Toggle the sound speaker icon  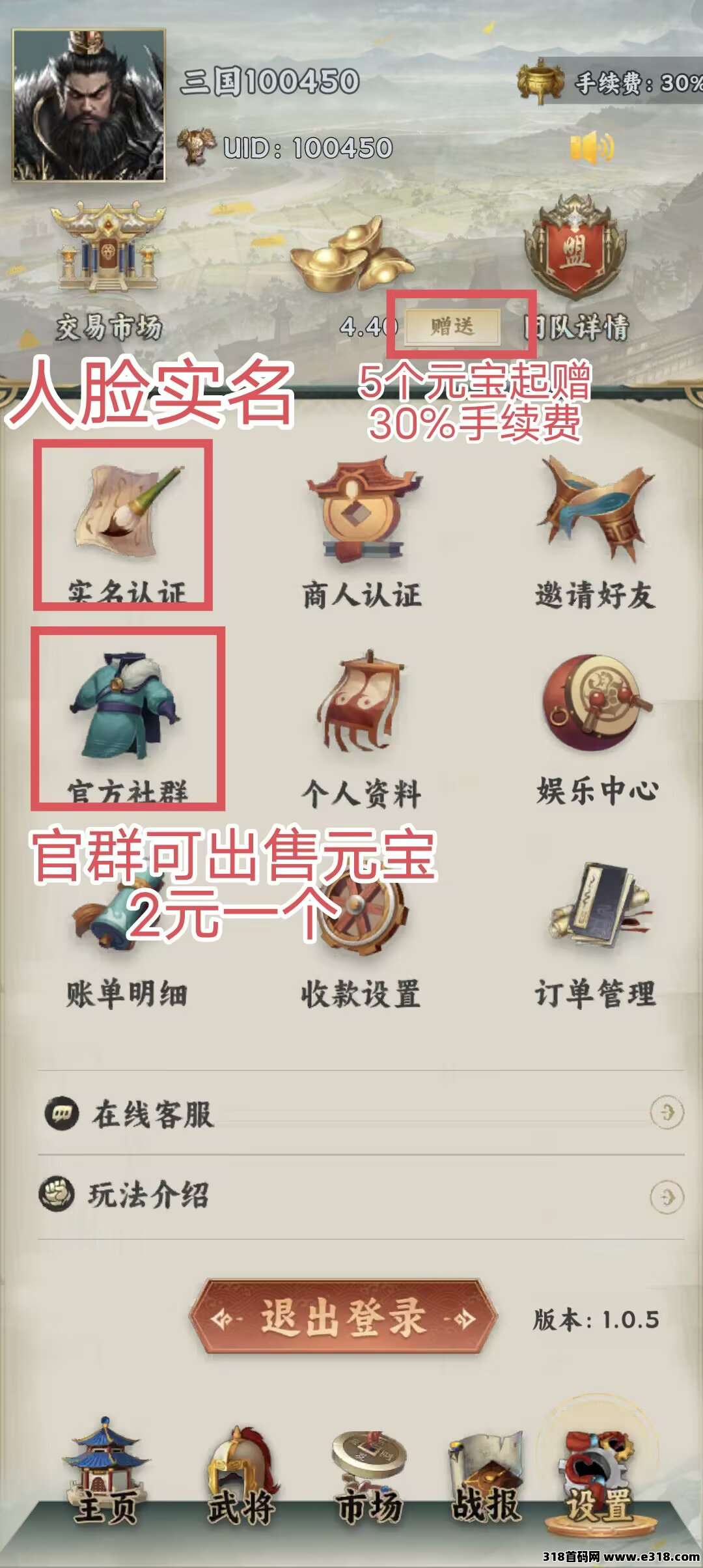[590, 148]
